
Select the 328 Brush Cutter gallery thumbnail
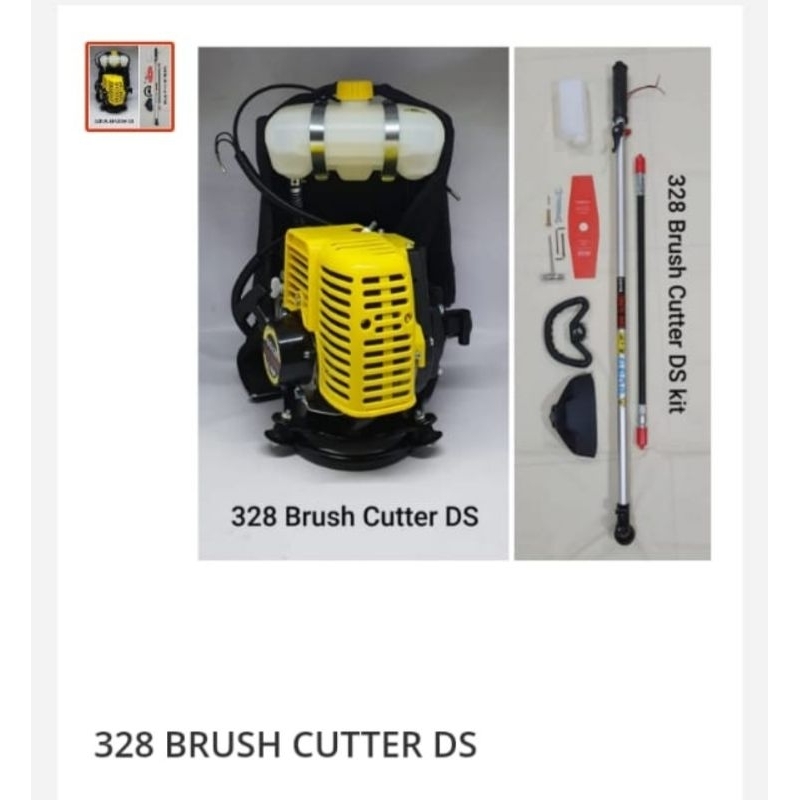pyautogui.click(x=130, y=87)
